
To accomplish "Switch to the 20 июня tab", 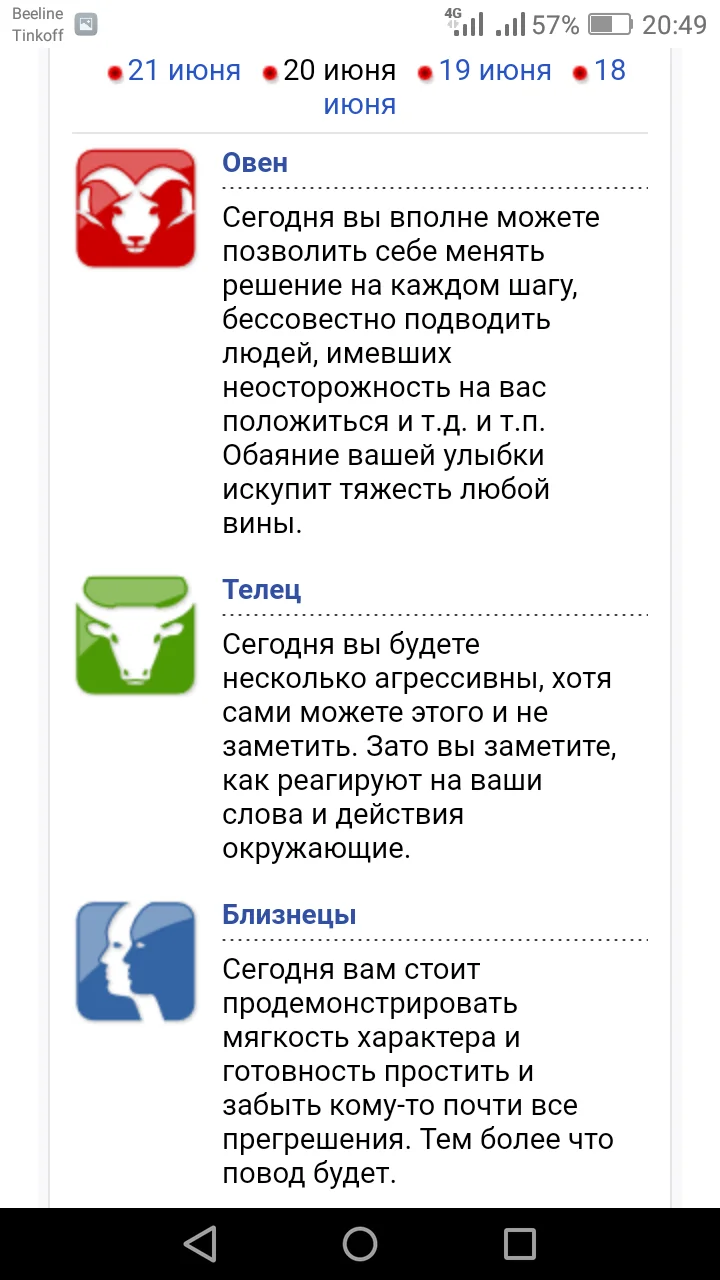I will (339, 70).
